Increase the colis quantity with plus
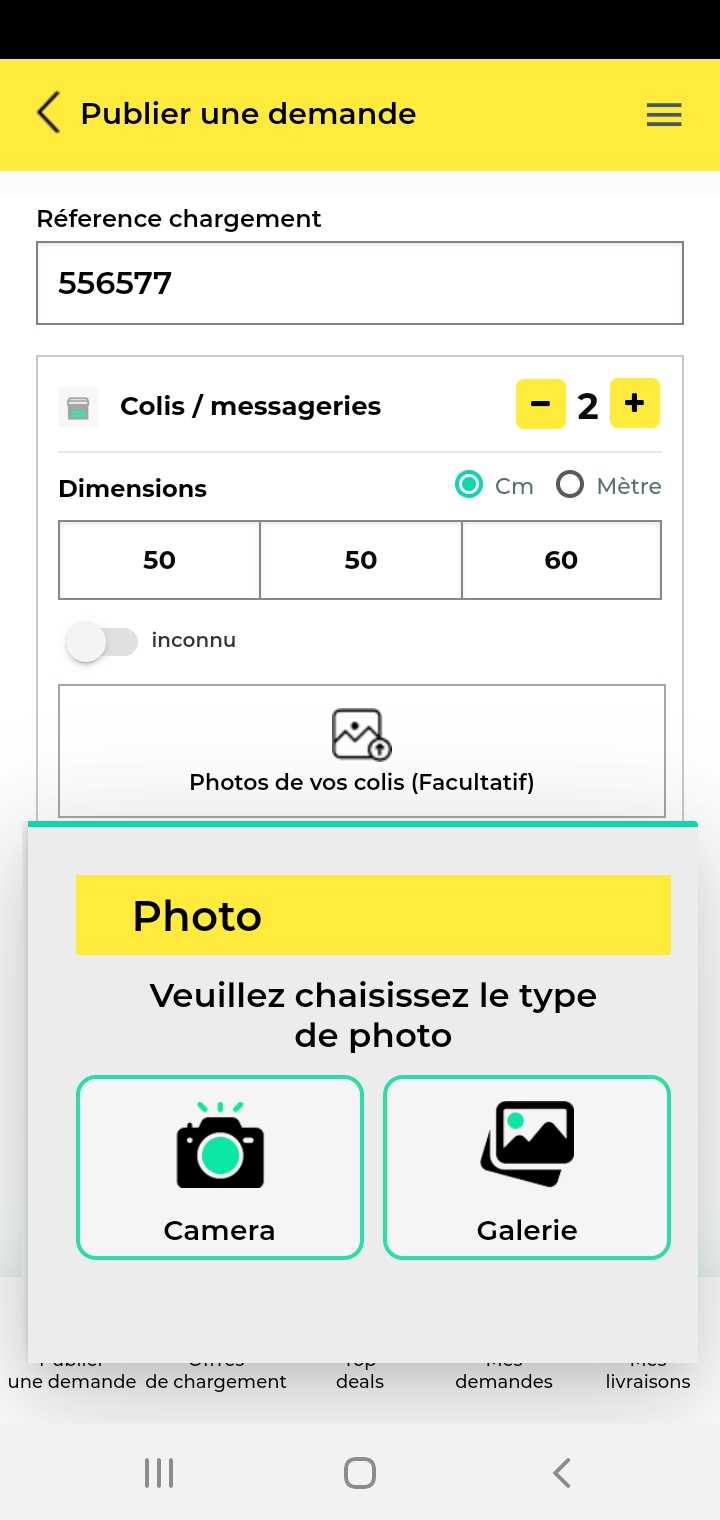This screenshot has height=1520, width=720. pyautogui.click(x=635, y=403)
